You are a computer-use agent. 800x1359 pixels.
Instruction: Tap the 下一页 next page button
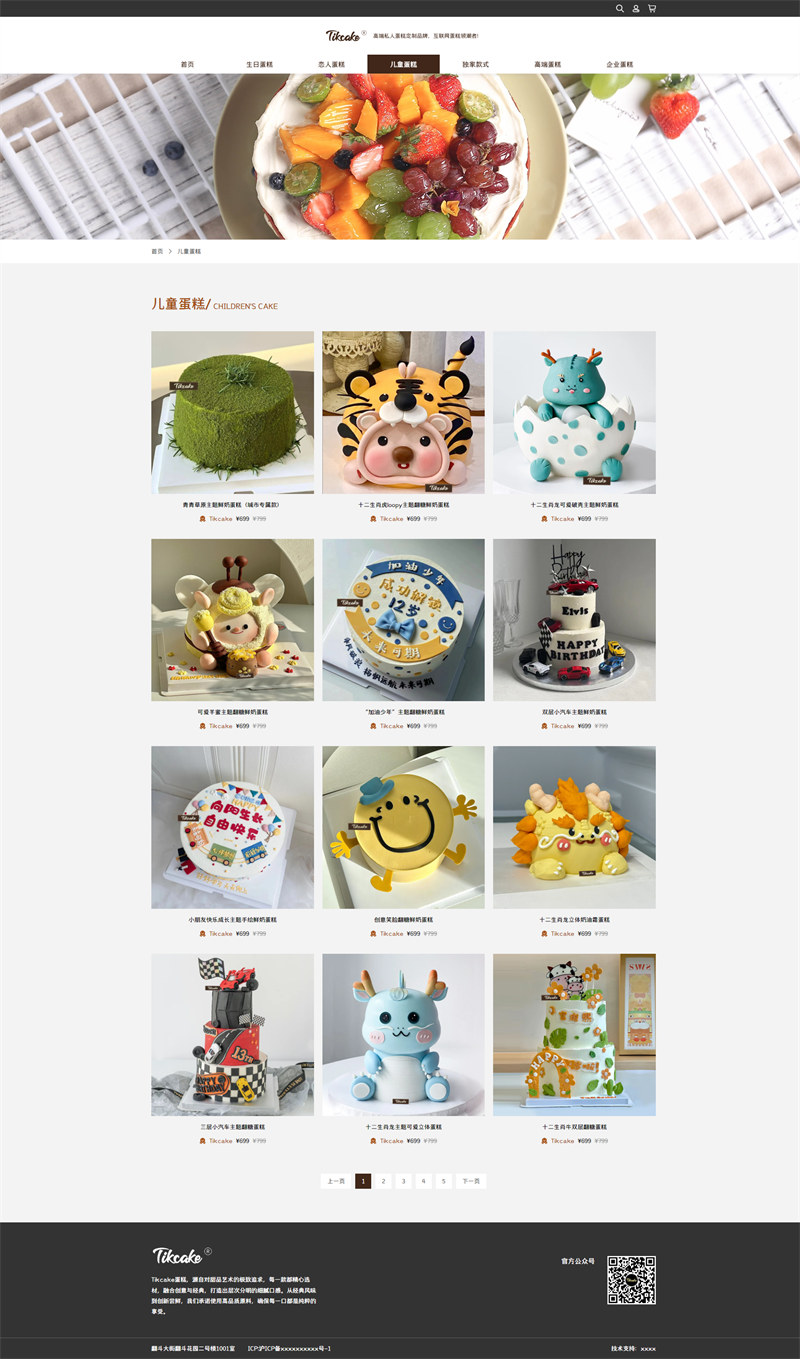471,1181
